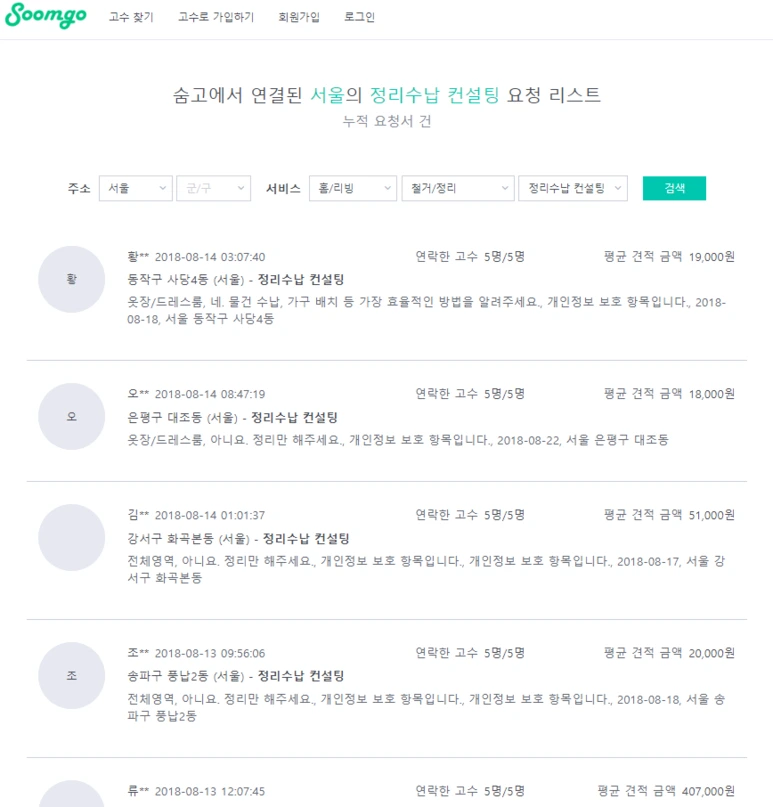Viewport: 773px width, 807px height.
Task: Open 황** request in 동작구 사당4동
Action: [386, 288]
